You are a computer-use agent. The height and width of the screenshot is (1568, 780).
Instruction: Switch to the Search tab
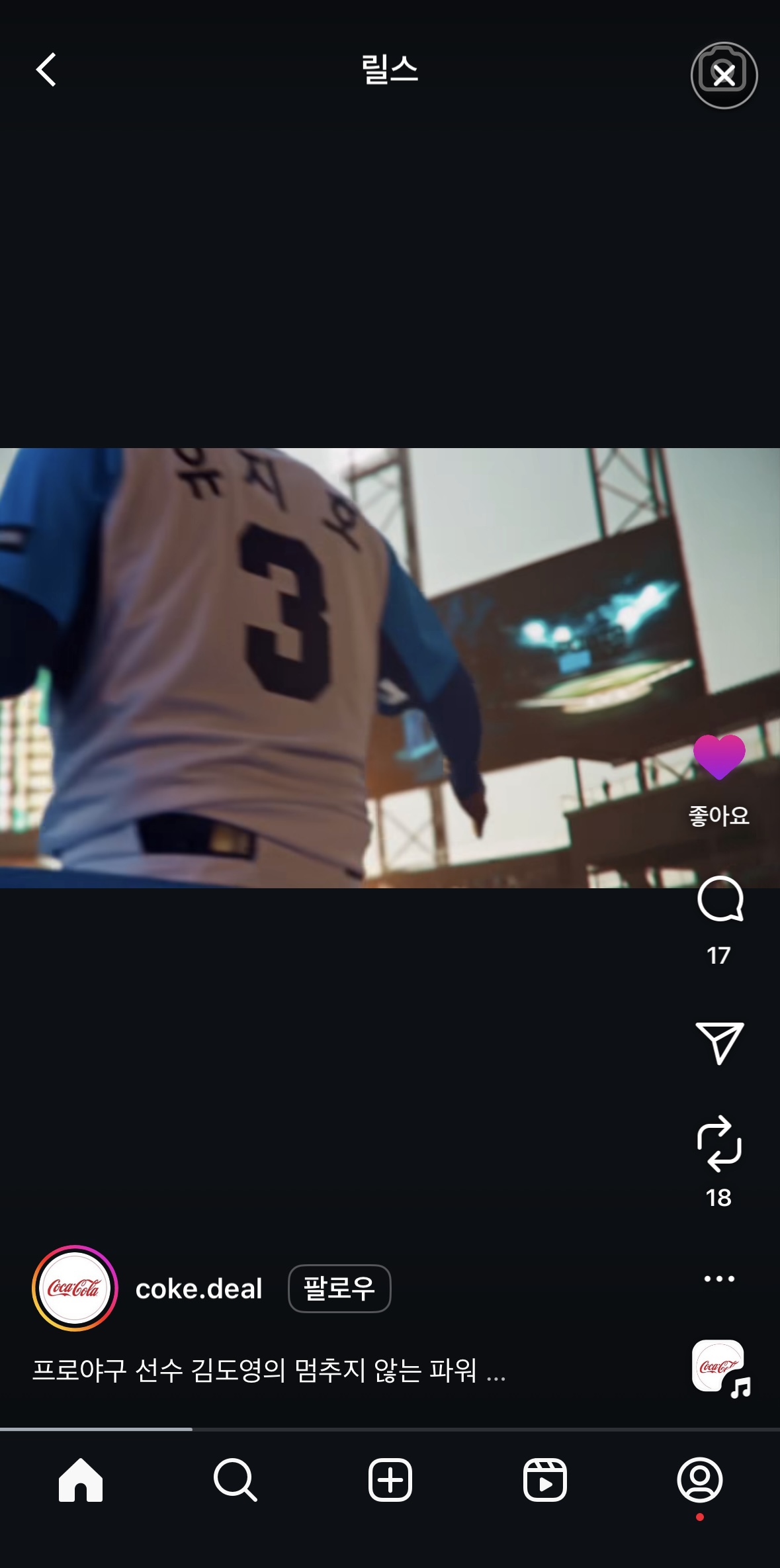pos(235,1480)
